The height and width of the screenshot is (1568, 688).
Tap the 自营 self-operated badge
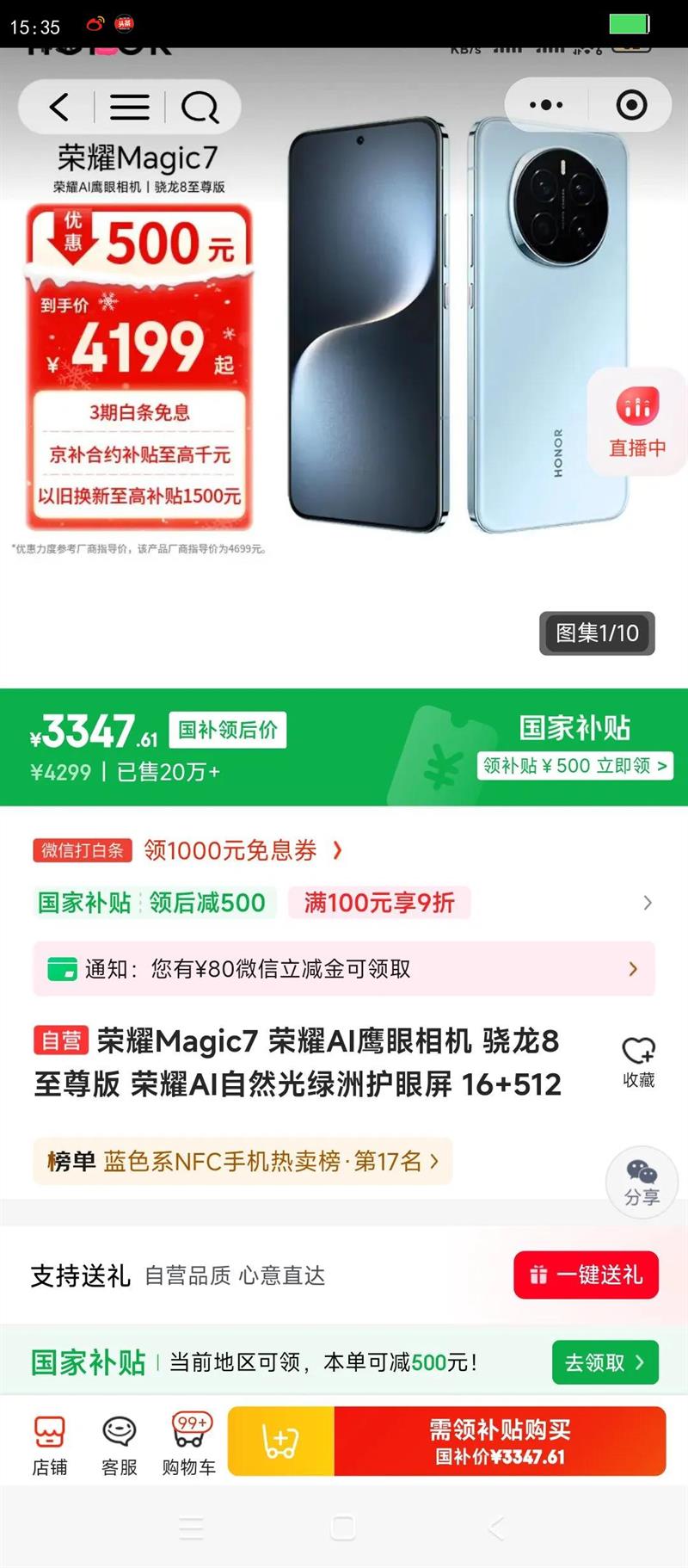(x=62, y=1041)
